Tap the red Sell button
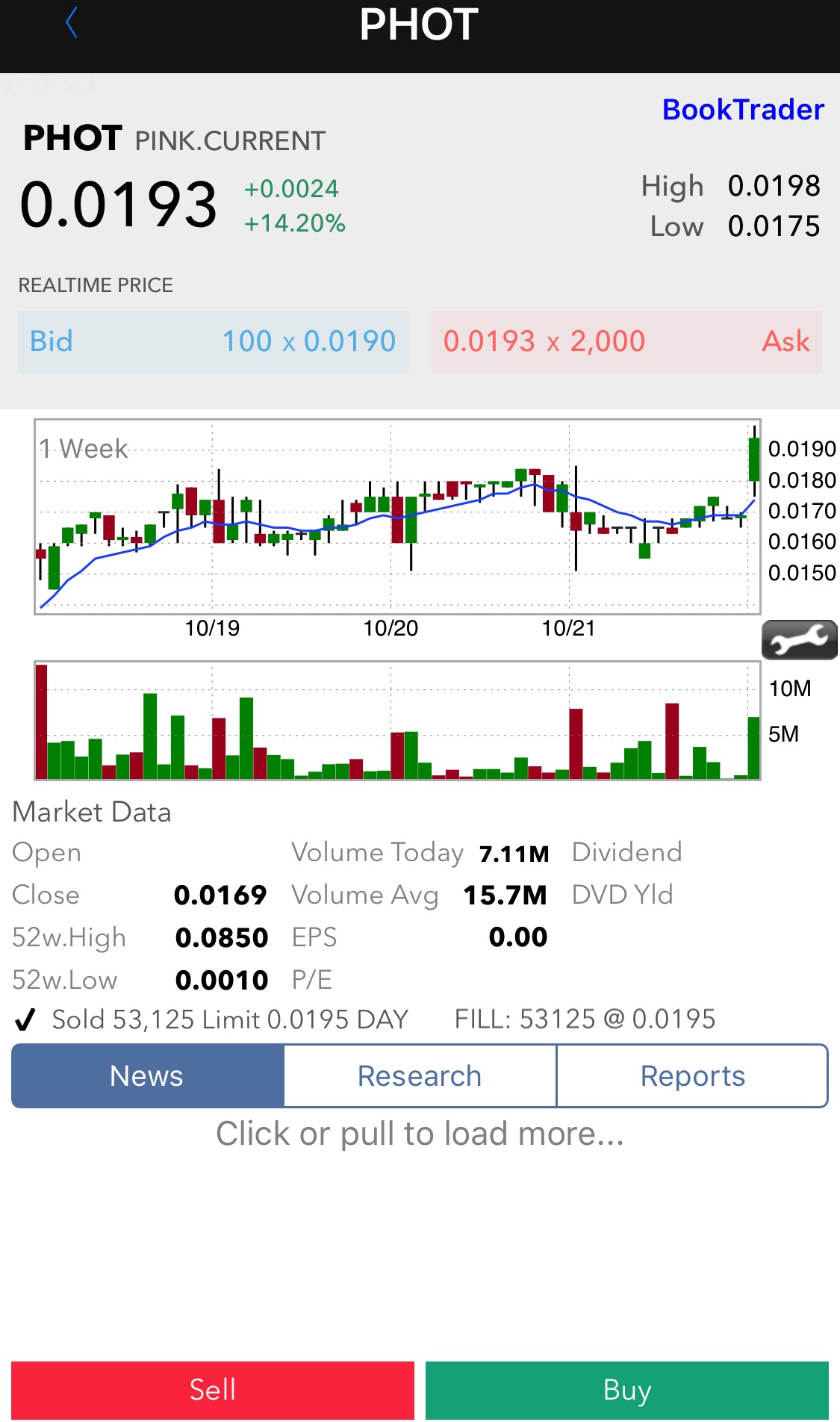Screen dimensions: 840x1422 [x=213, y=1390]
